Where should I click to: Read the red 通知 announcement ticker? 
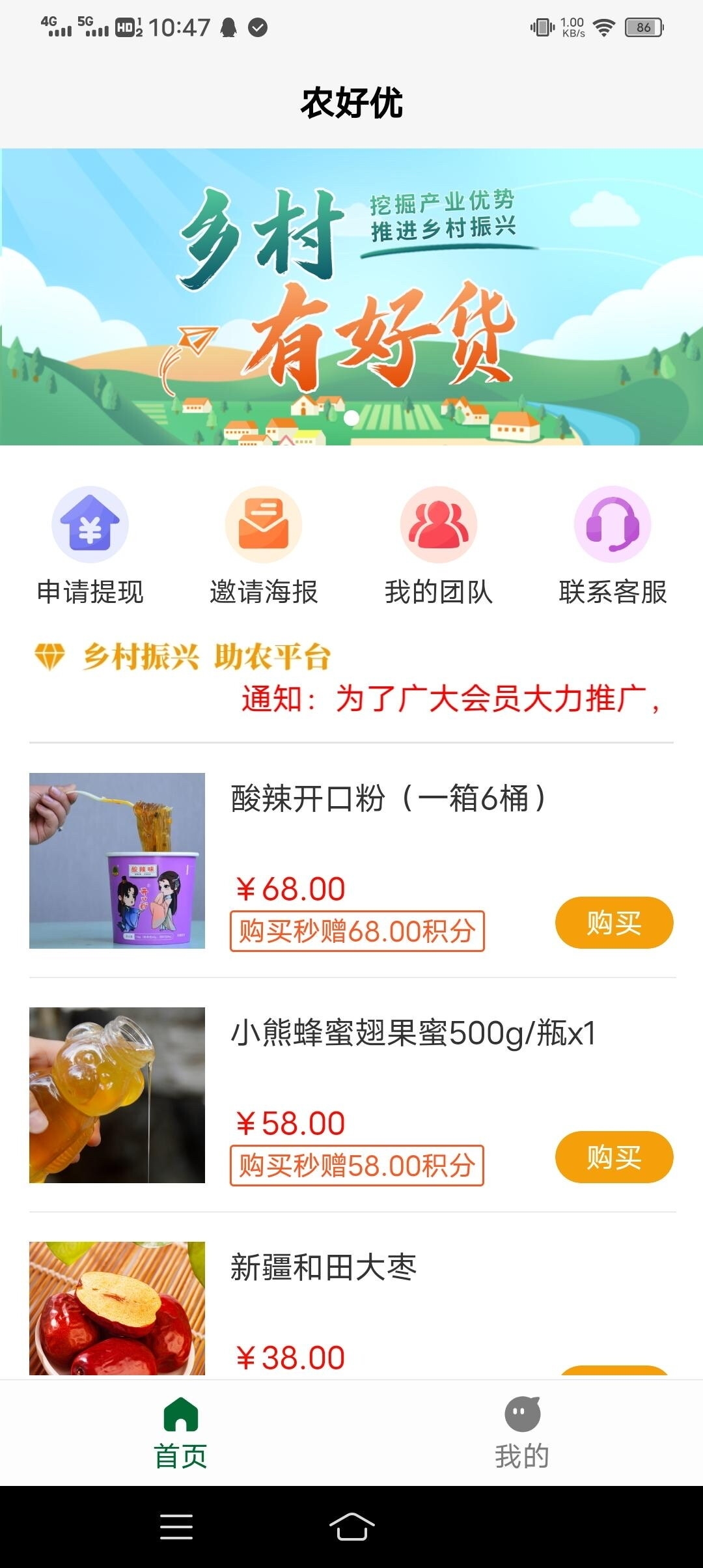tap(450, 699)
